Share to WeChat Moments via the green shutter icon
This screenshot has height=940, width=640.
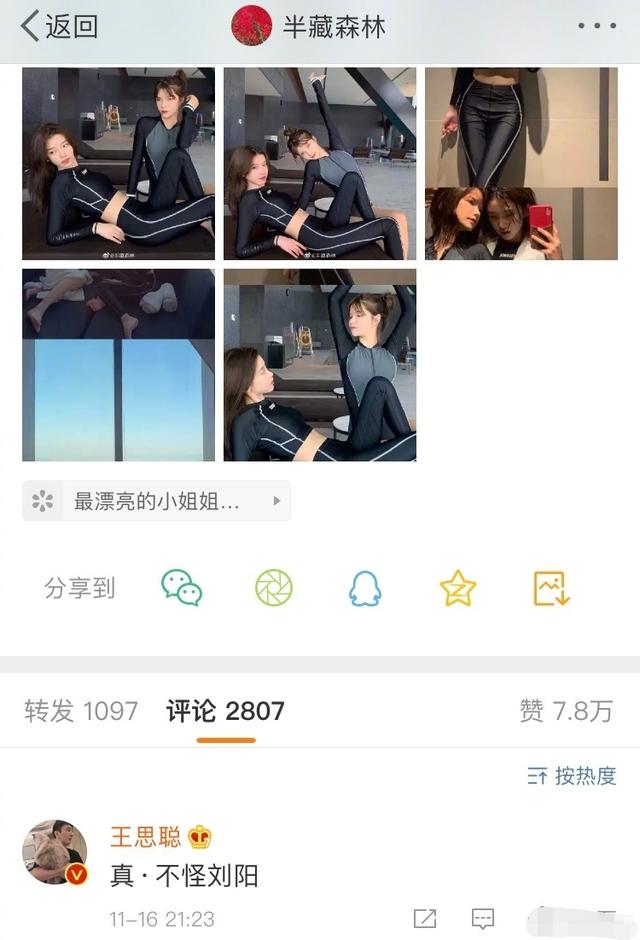274,588
